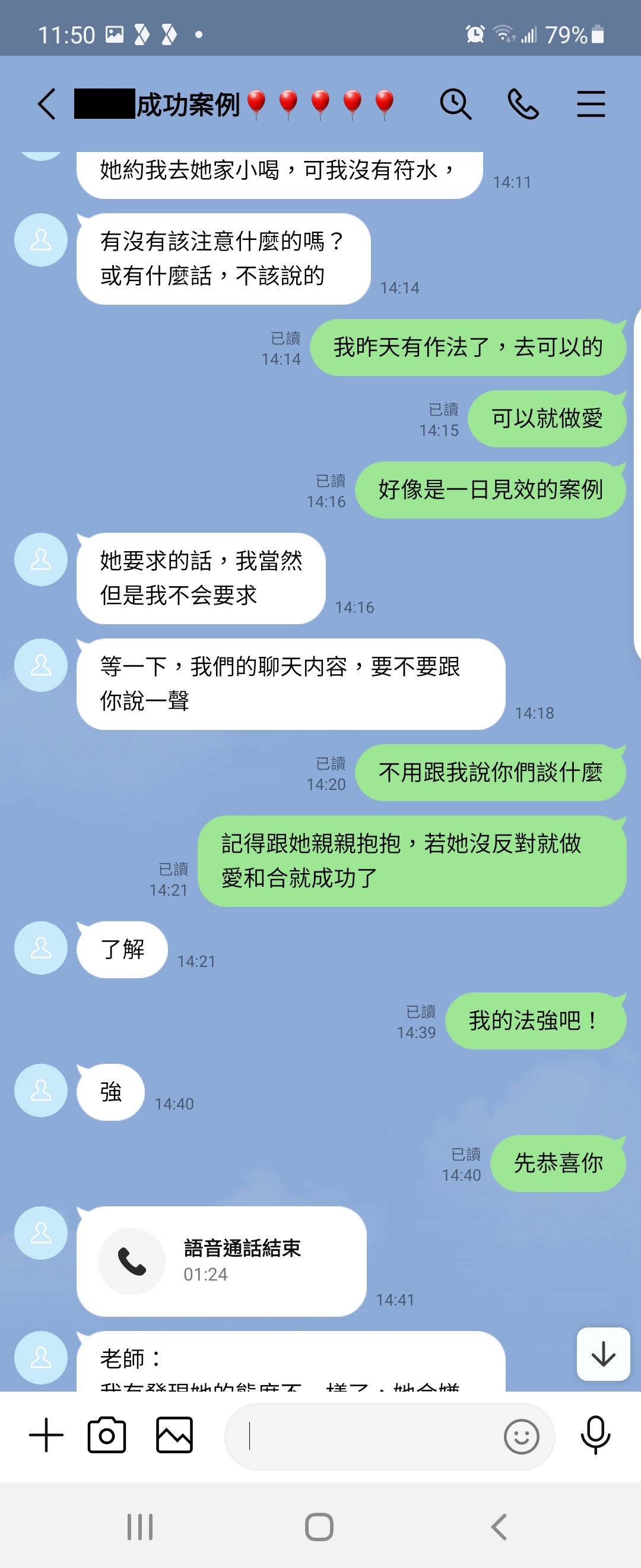Jump to the latest message
Viewport: 641px width, 1568px height.
[x=602, y=1354]
